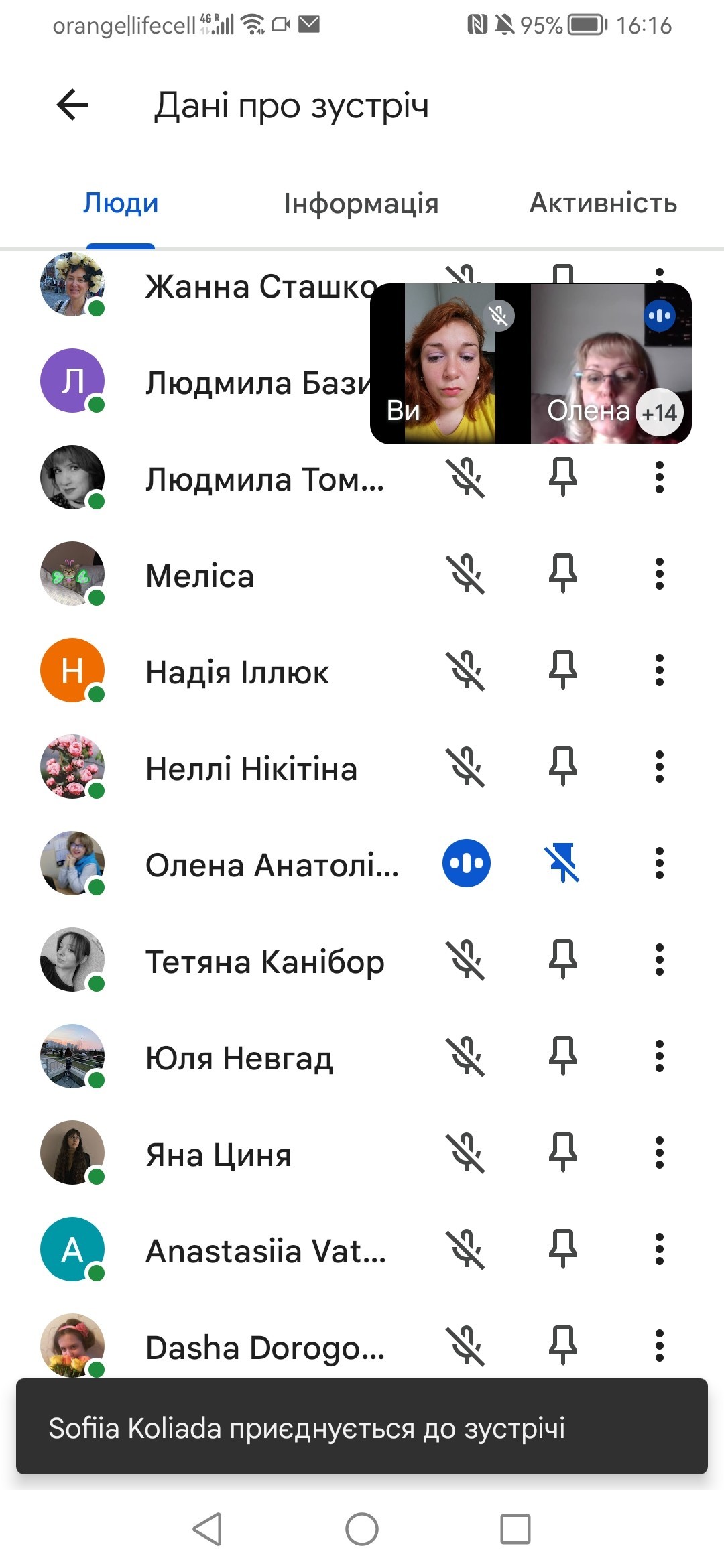Open more options for Меліса
Viewport: 724px width, 1568px height.
[x=660, y=574]
